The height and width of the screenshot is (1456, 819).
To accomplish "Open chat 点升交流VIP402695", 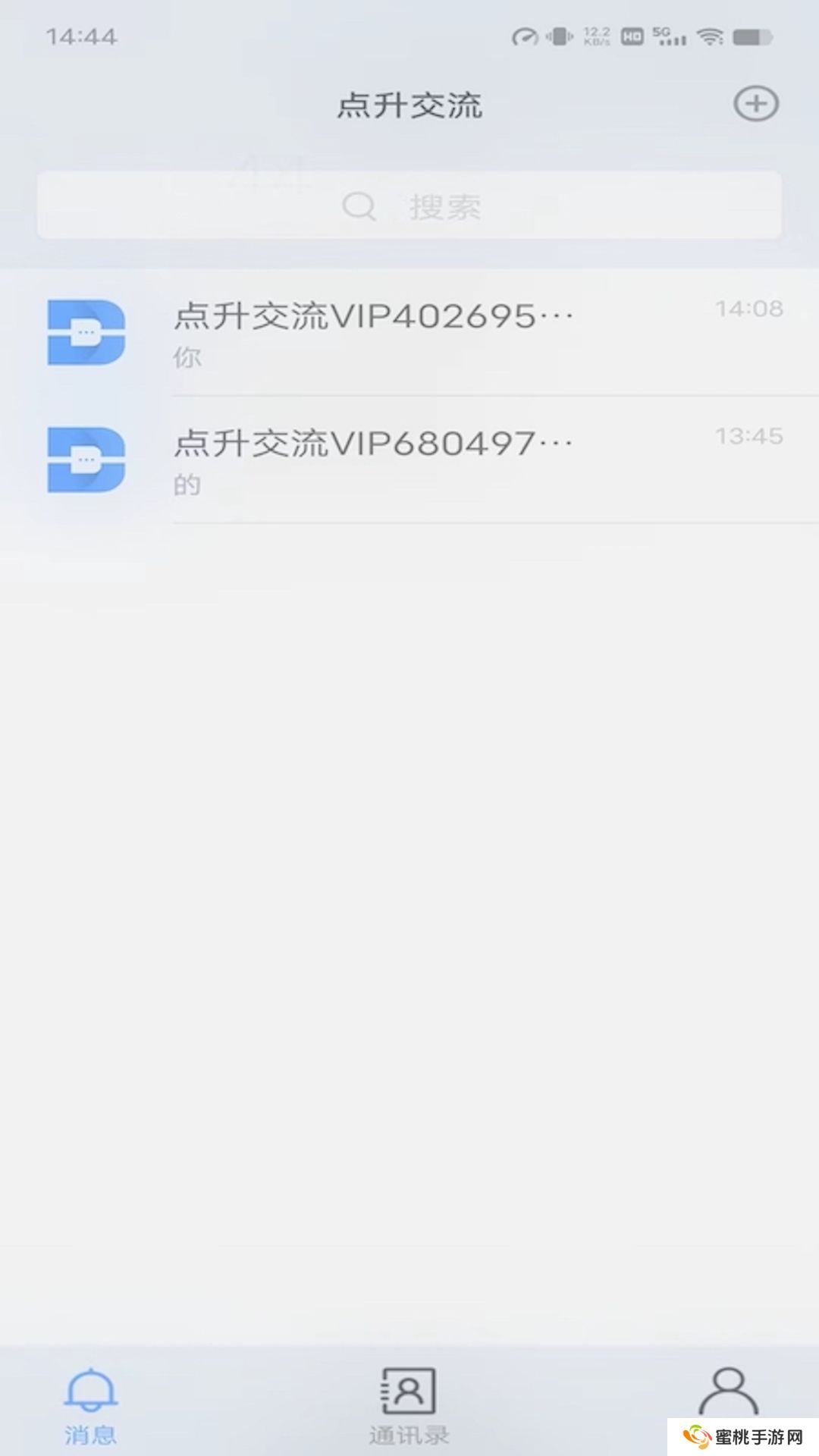I will tap(372, 330).
